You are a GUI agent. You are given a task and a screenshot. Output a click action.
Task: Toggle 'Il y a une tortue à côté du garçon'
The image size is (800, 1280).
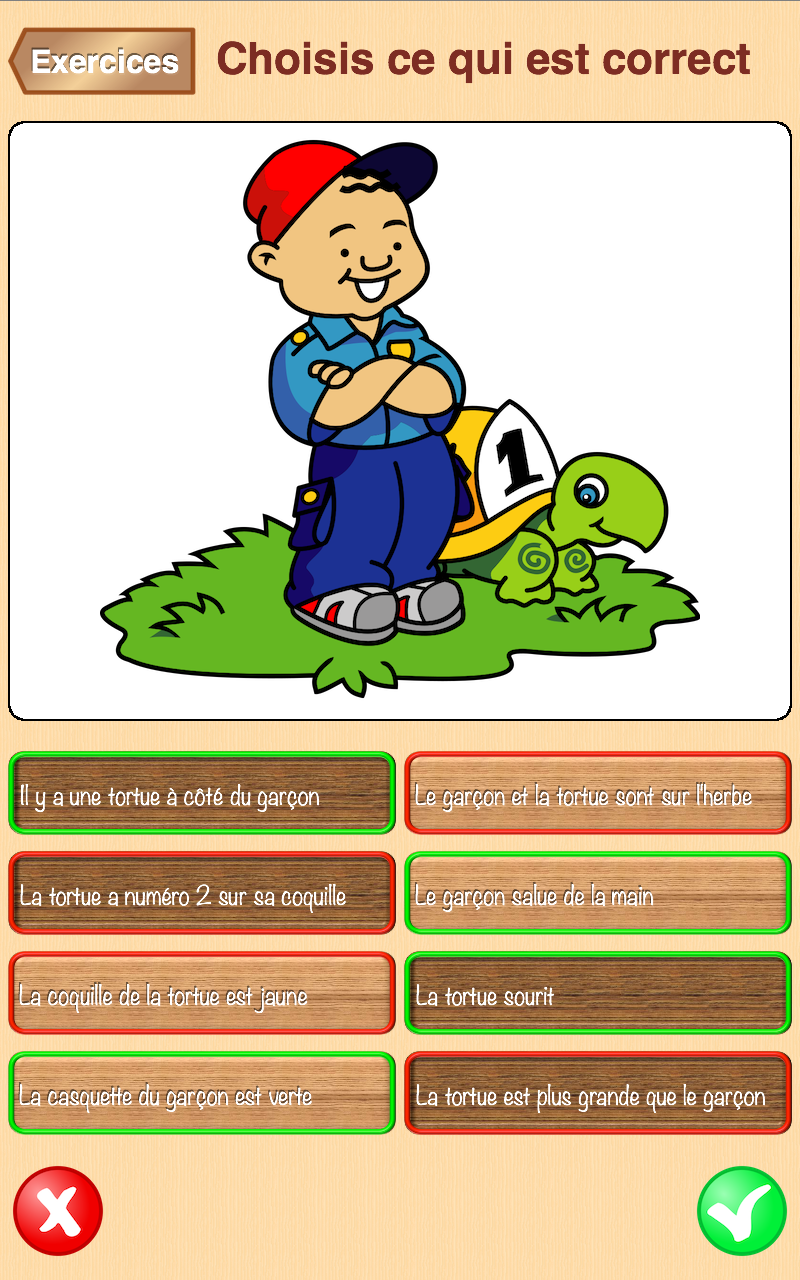200,793
